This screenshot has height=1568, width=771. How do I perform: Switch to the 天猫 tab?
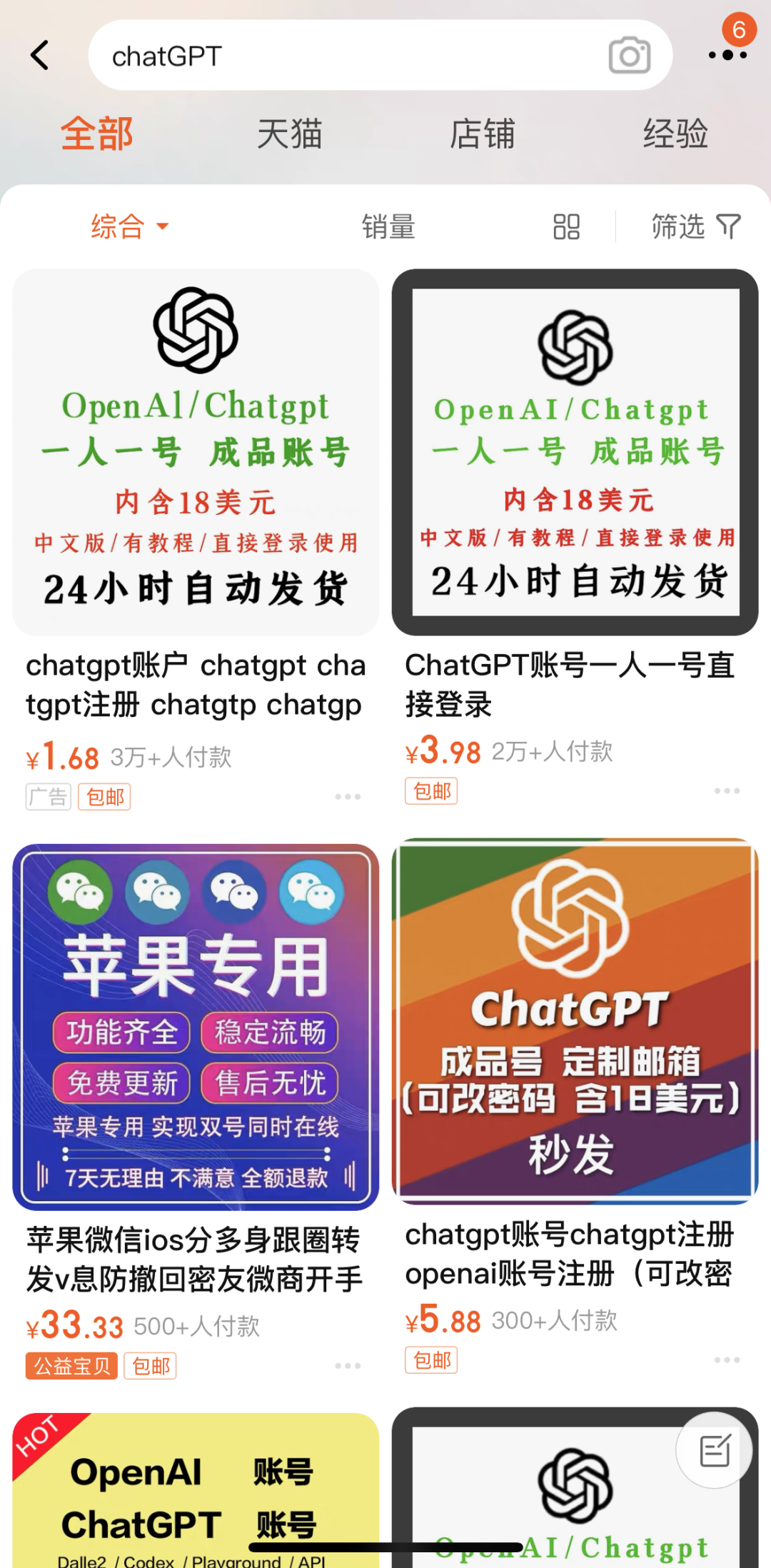[x=290, y=134]
